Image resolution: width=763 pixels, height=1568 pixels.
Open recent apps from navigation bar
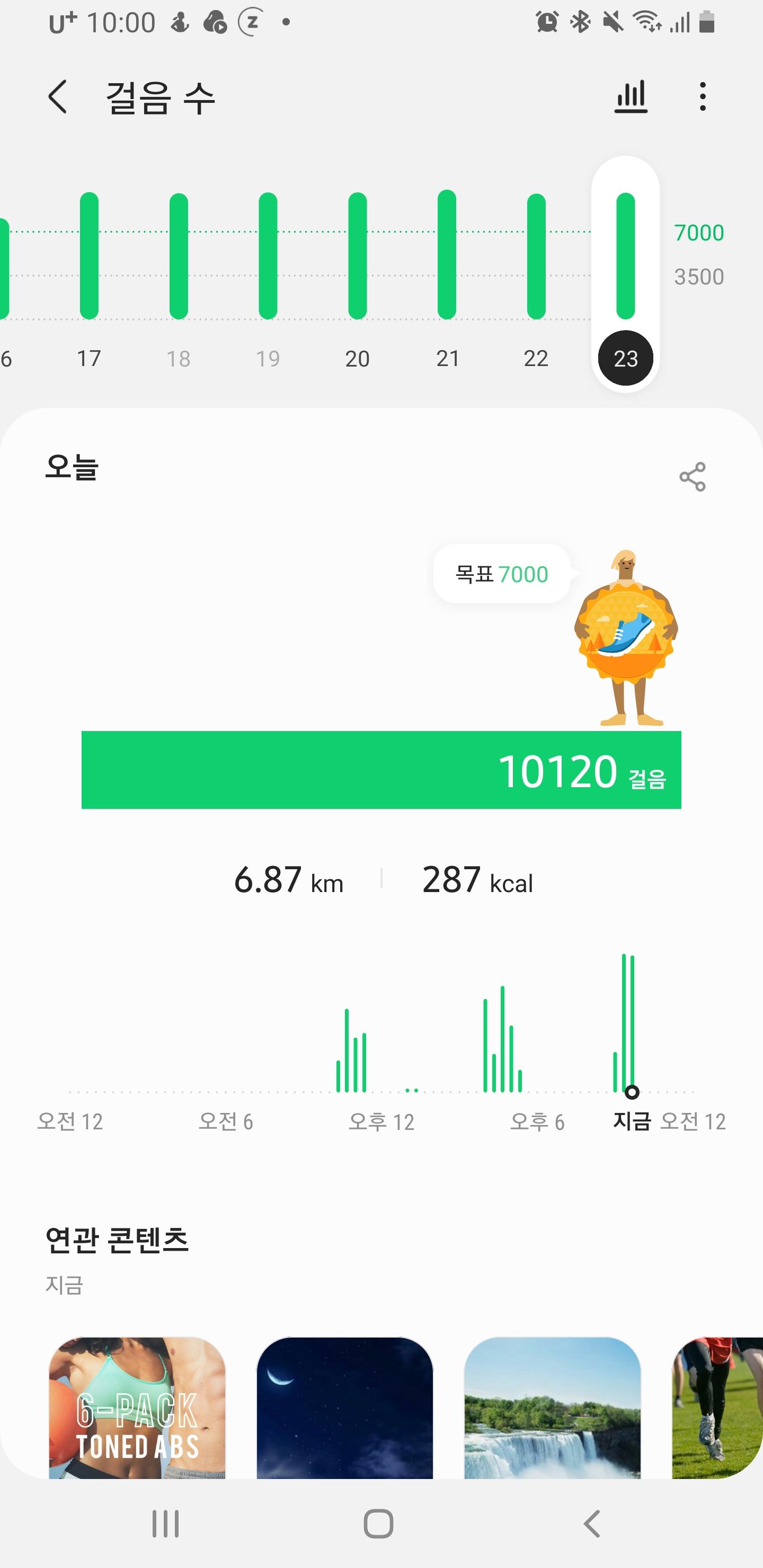pos(166,1524)
